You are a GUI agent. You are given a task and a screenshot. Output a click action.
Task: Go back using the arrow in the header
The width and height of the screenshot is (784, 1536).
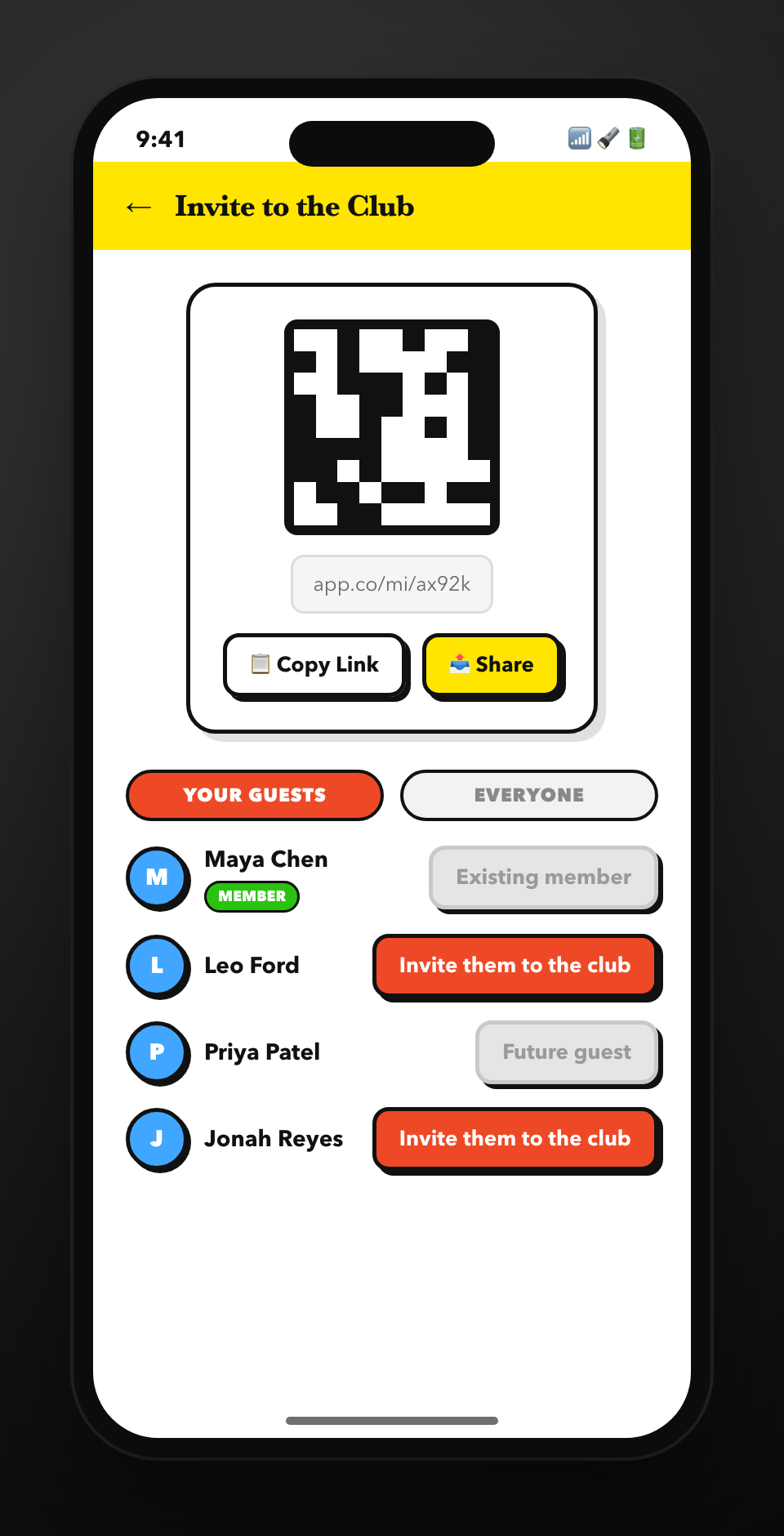(139, 207)
